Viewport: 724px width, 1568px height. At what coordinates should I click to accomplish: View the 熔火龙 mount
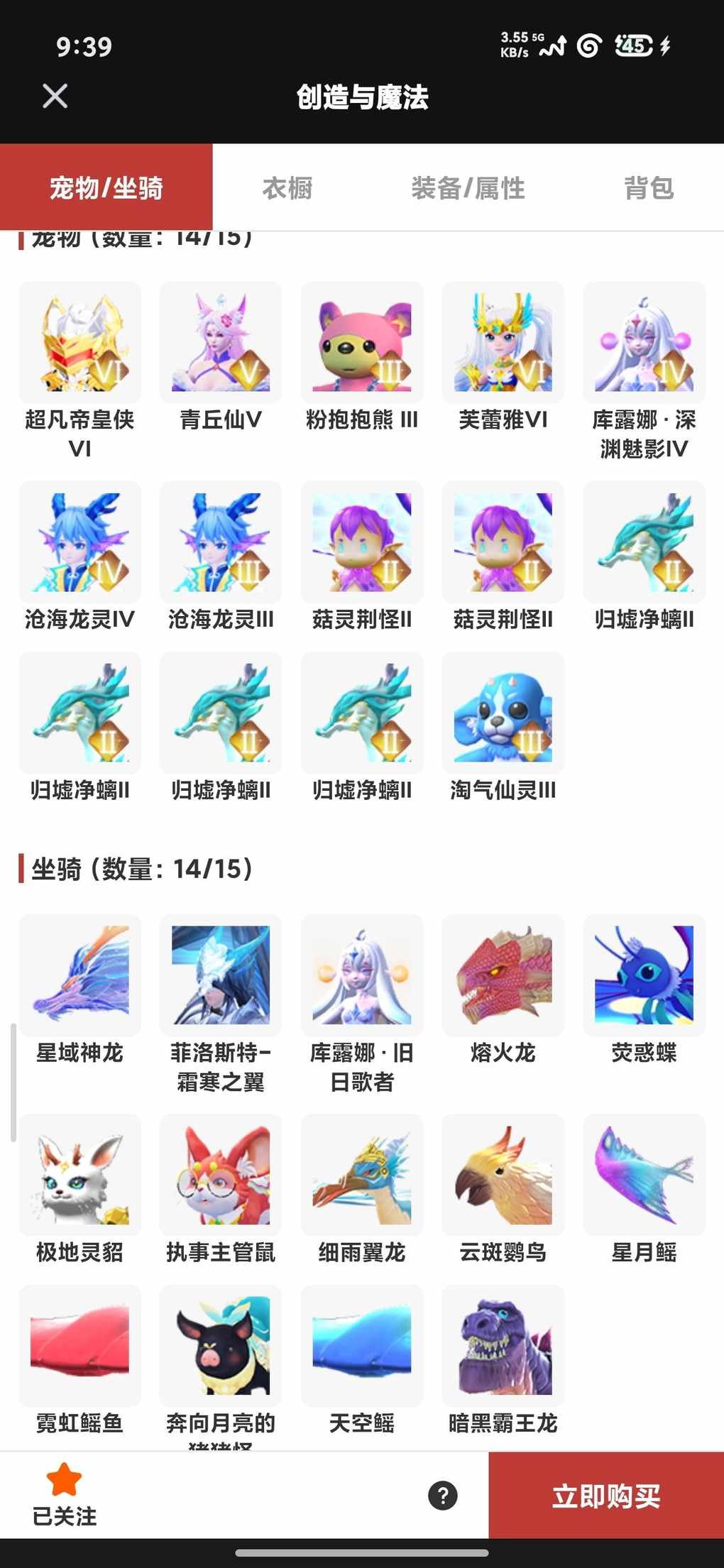point(503,976)
